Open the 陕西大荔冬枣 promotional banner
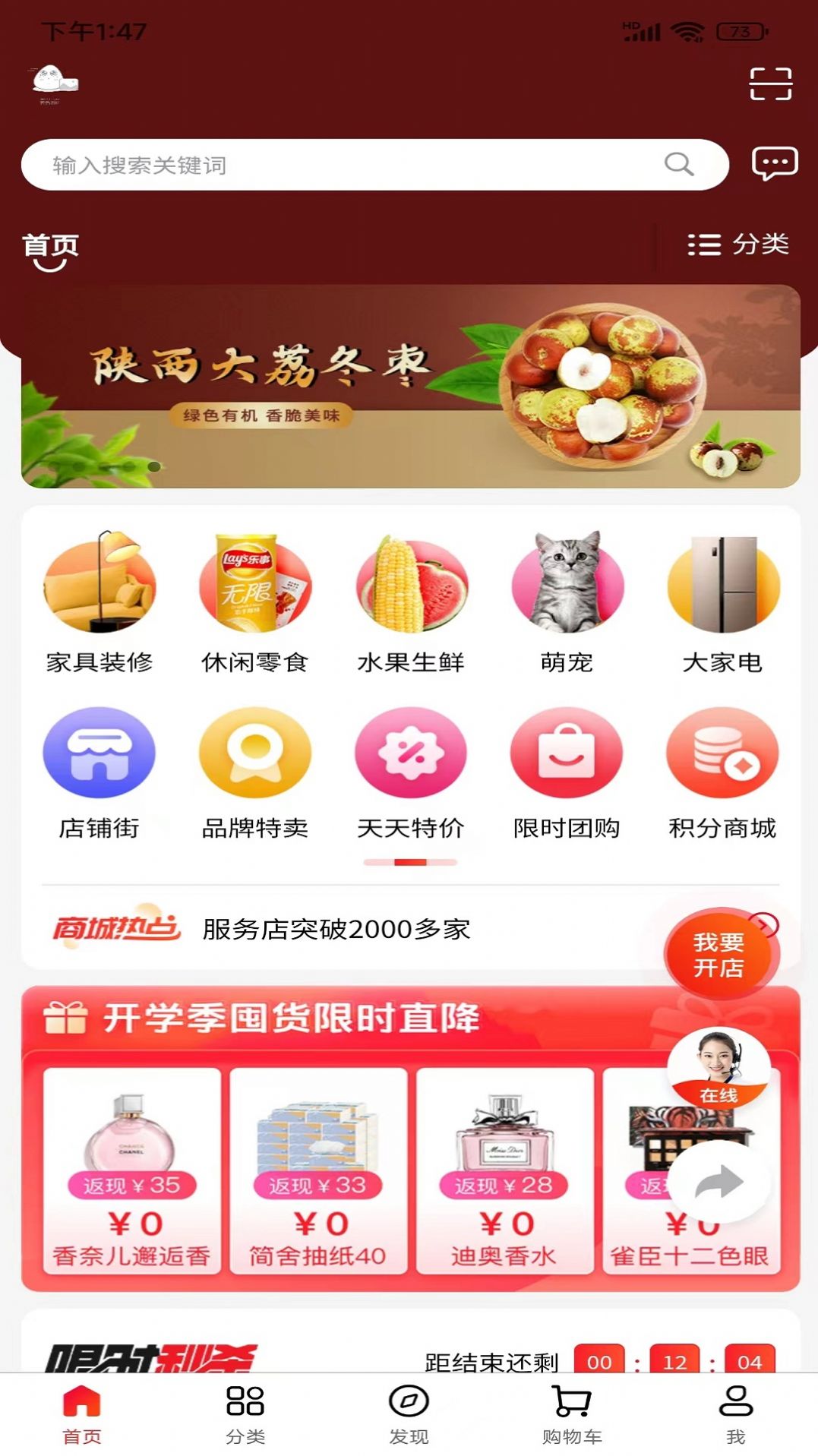Image resolution: width=818 pixels, height=1456 pixels. coord(410,386)
